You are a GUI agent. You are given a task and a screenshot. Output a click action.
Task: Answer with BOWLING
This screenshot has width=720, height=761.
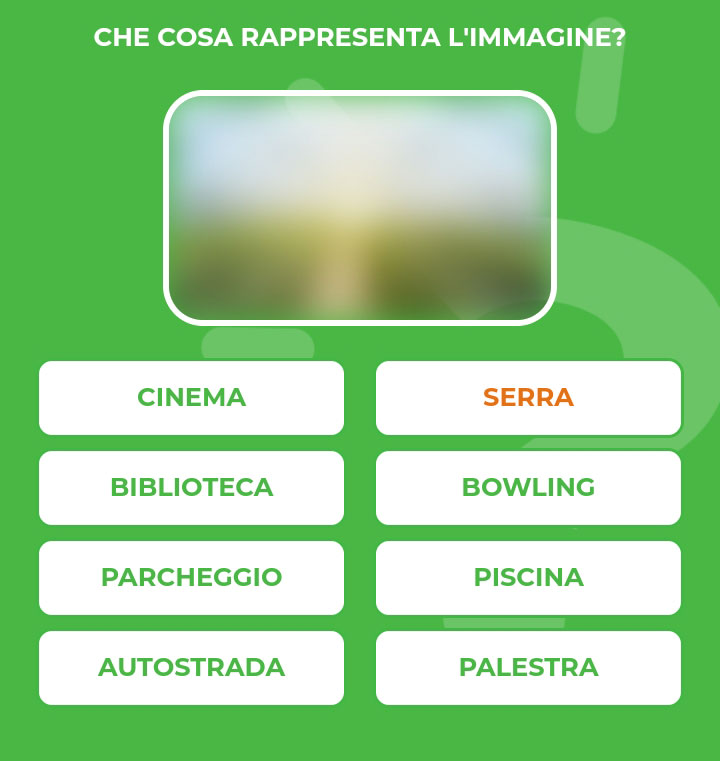pos(528,488)
